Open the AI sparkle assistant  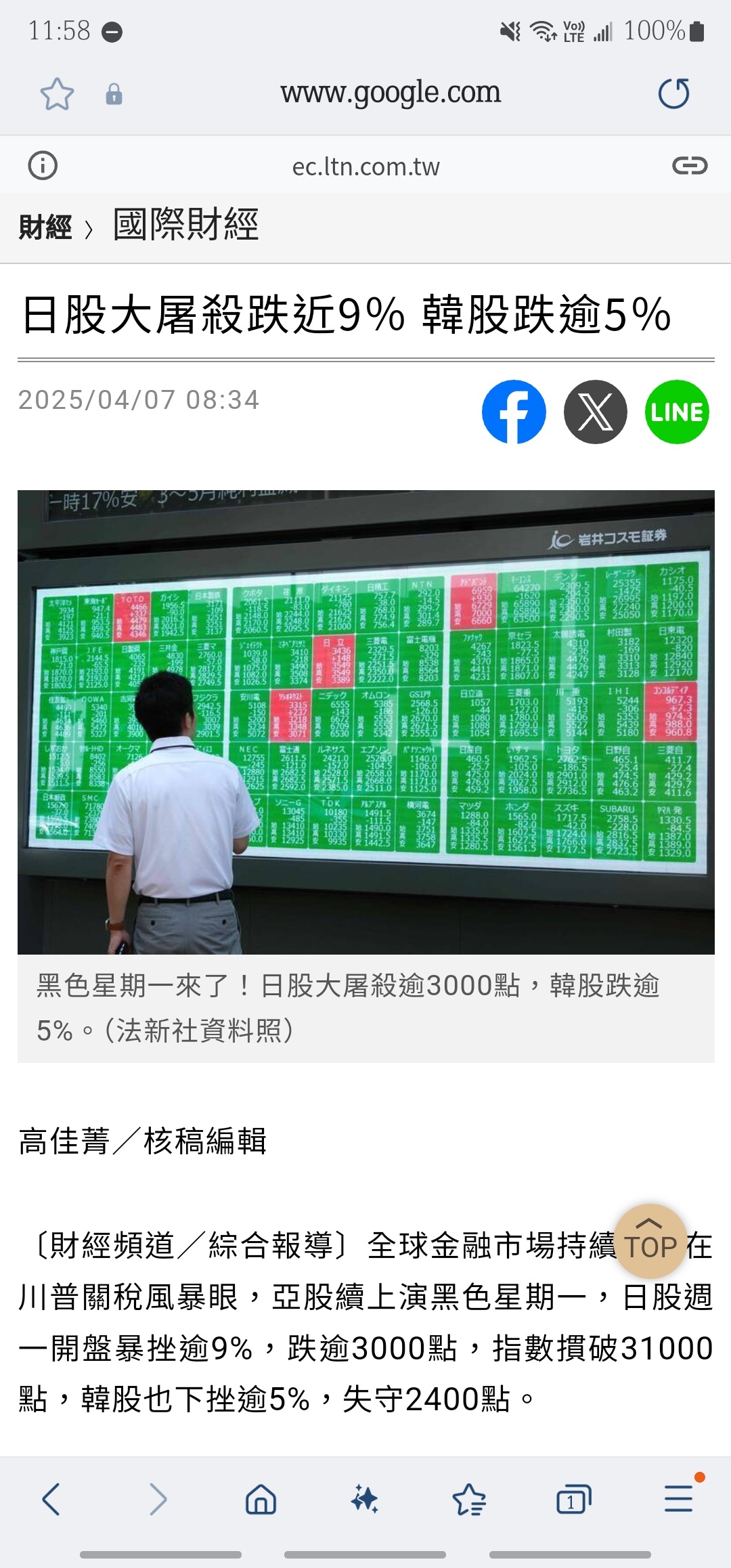point(365,1498)
